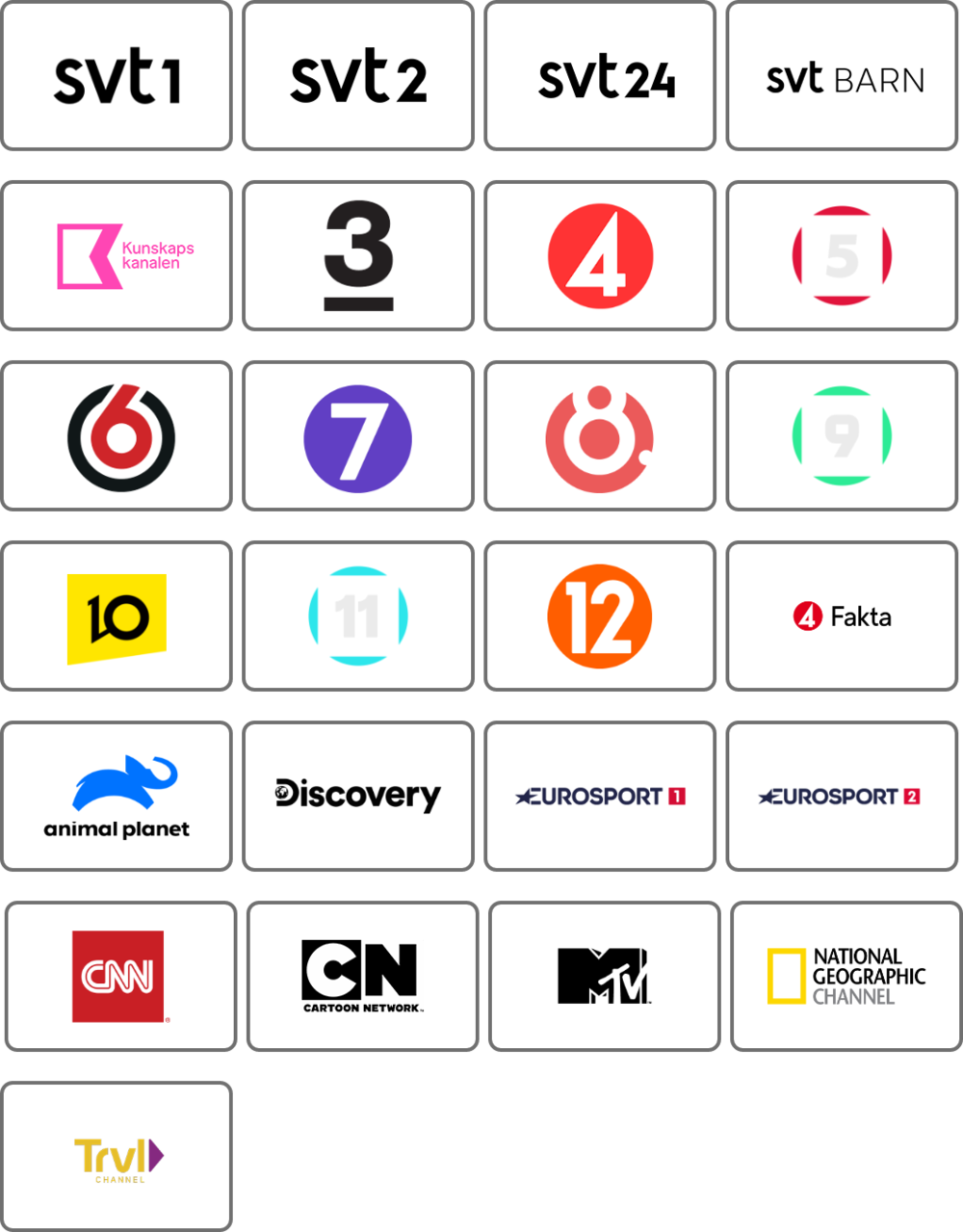Tap the MTV channel tile
This screenshot has width=963, height=1232.
coord(604,976)
